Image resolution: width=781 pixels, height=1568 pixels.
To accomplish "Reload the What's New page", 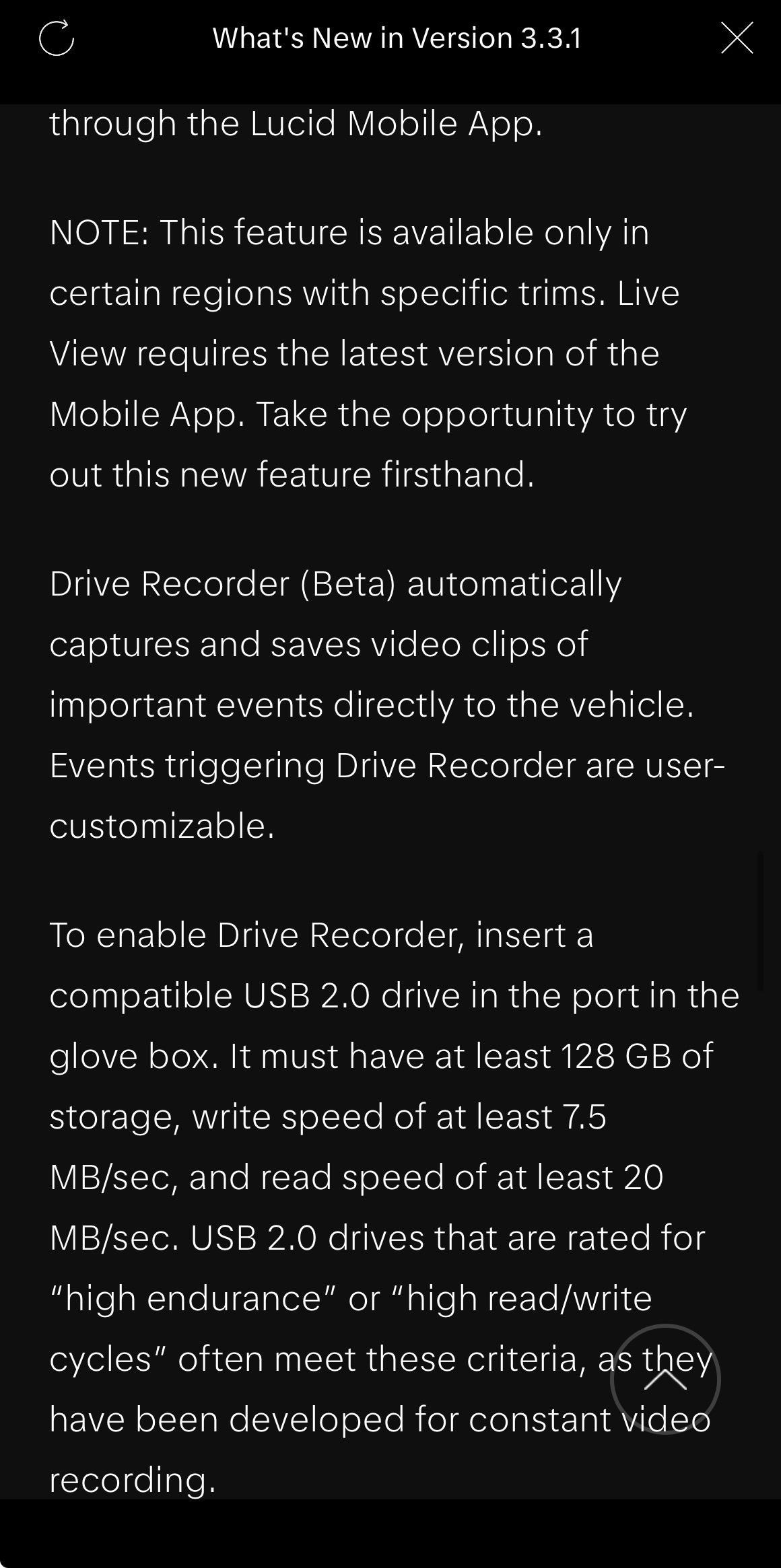I will [57, 38].
